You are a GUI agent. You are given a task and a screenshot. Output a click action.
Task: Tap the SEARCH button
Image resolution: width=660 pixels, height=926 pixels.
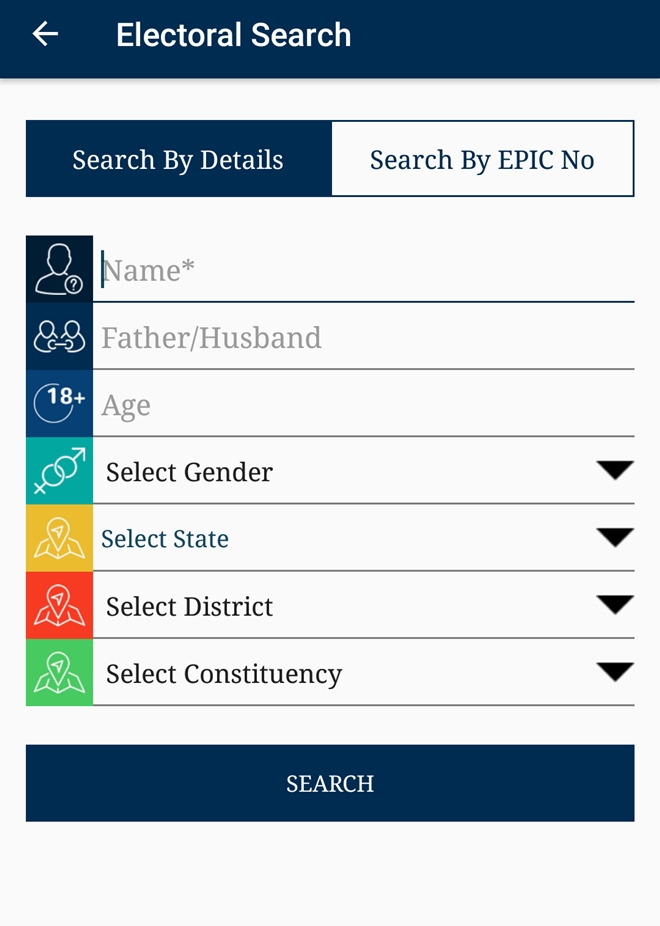tap(330, 783)
